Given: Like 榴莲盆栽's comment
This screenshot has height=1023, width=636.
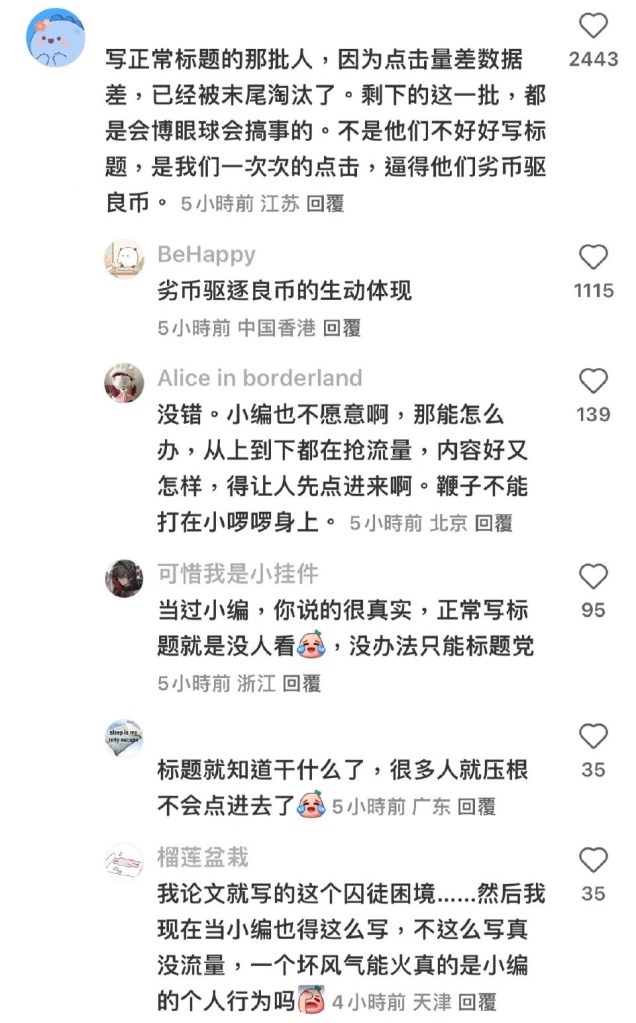Looking at the screenshot, I should [594, 860].
